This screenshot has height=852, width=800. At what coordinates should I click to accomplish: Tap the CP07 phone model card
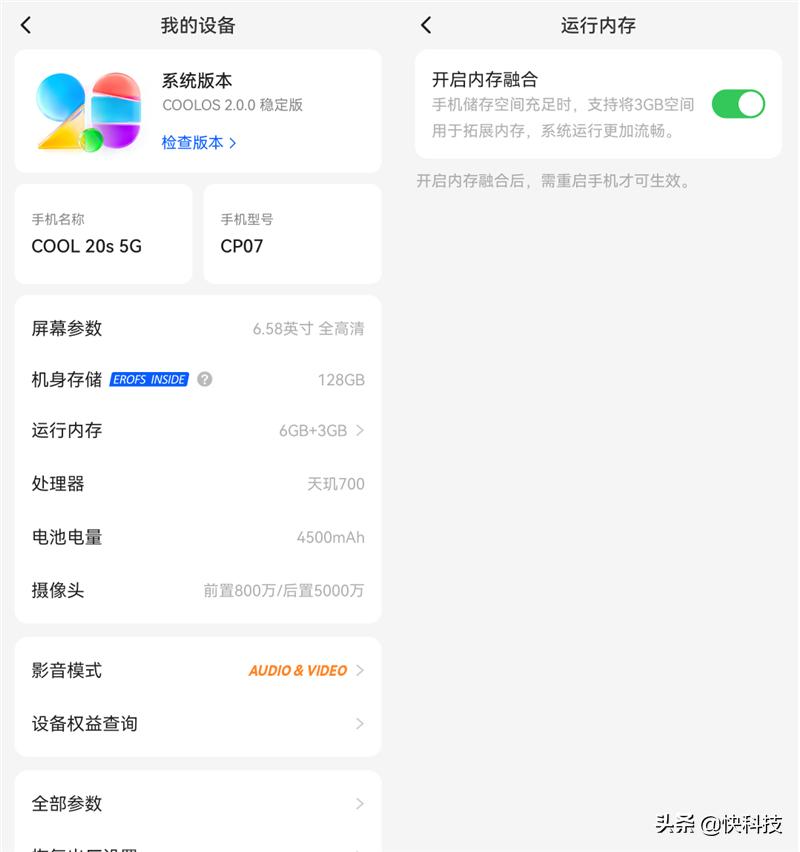click(291, 234)
